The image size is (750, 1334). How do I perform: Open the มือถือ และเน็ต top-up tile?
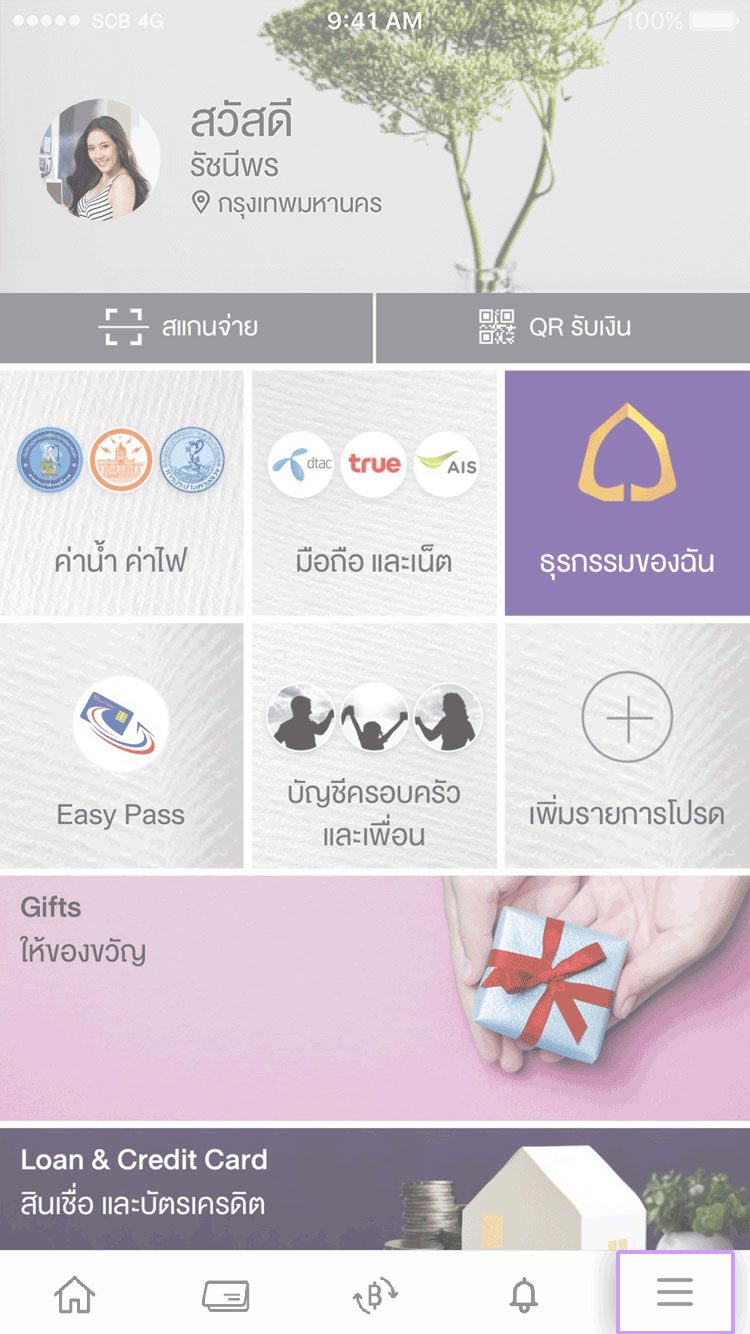(374, 493)
